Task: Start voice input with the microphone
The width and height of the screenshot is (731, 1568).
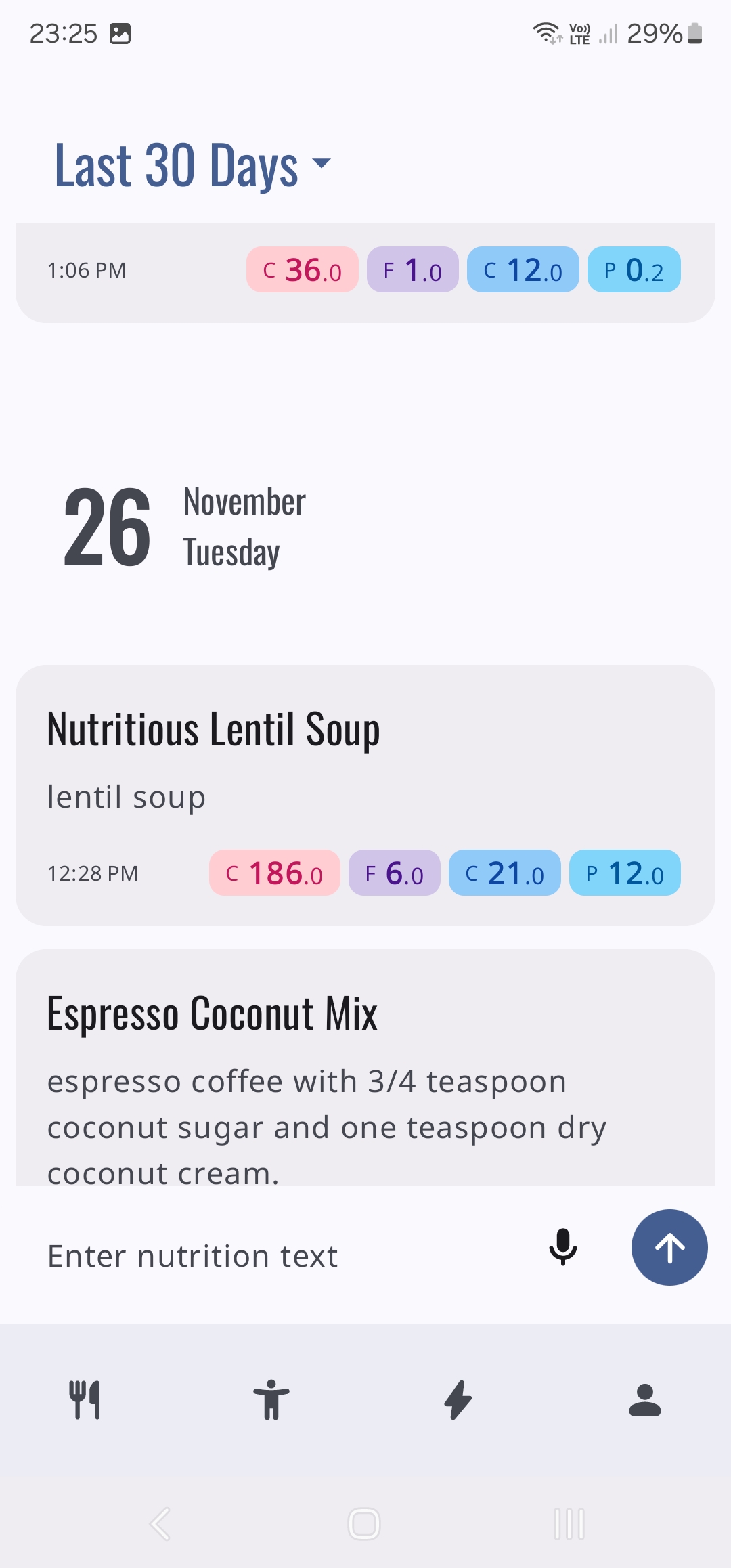Action: click(x=562, y=1247)
